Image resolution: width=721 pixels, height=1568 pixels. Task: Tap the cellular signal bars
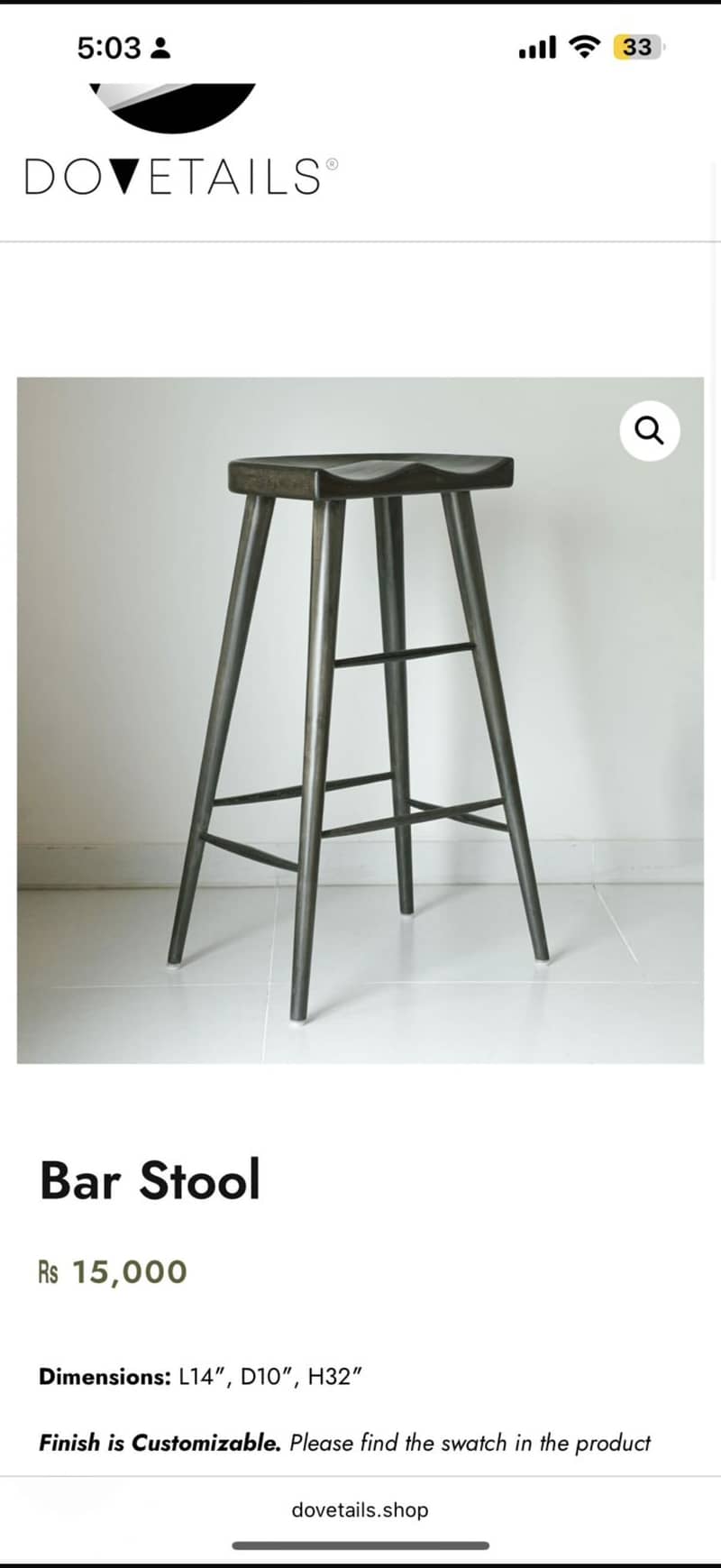535,48
